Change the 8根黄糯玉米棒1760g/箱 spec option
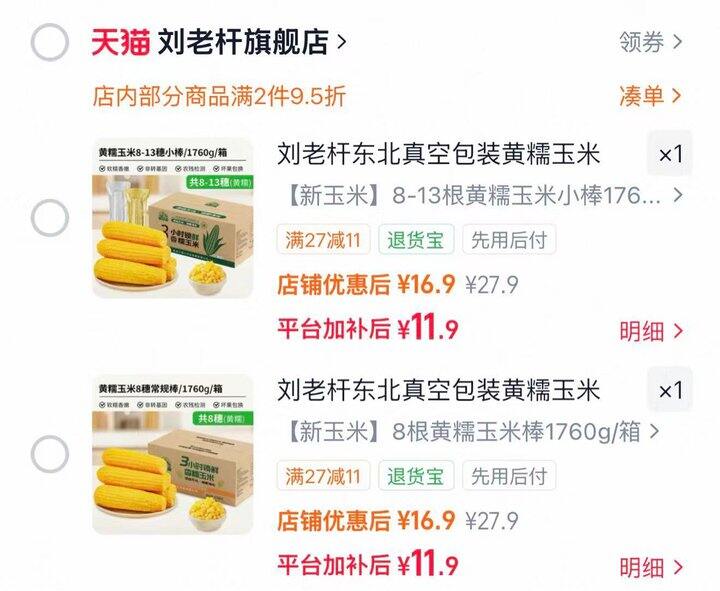 (470, 432)
